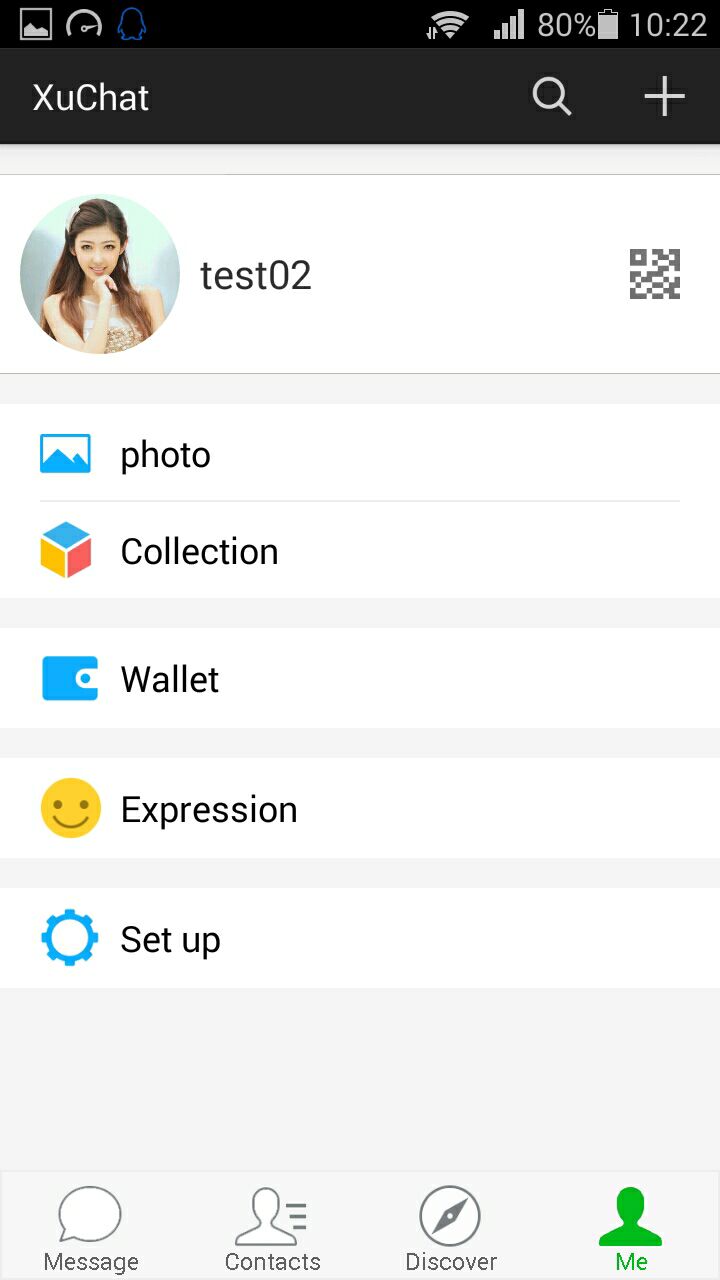Select the Me tab
Screen dimensions: 720x1280
[631, 1230]
